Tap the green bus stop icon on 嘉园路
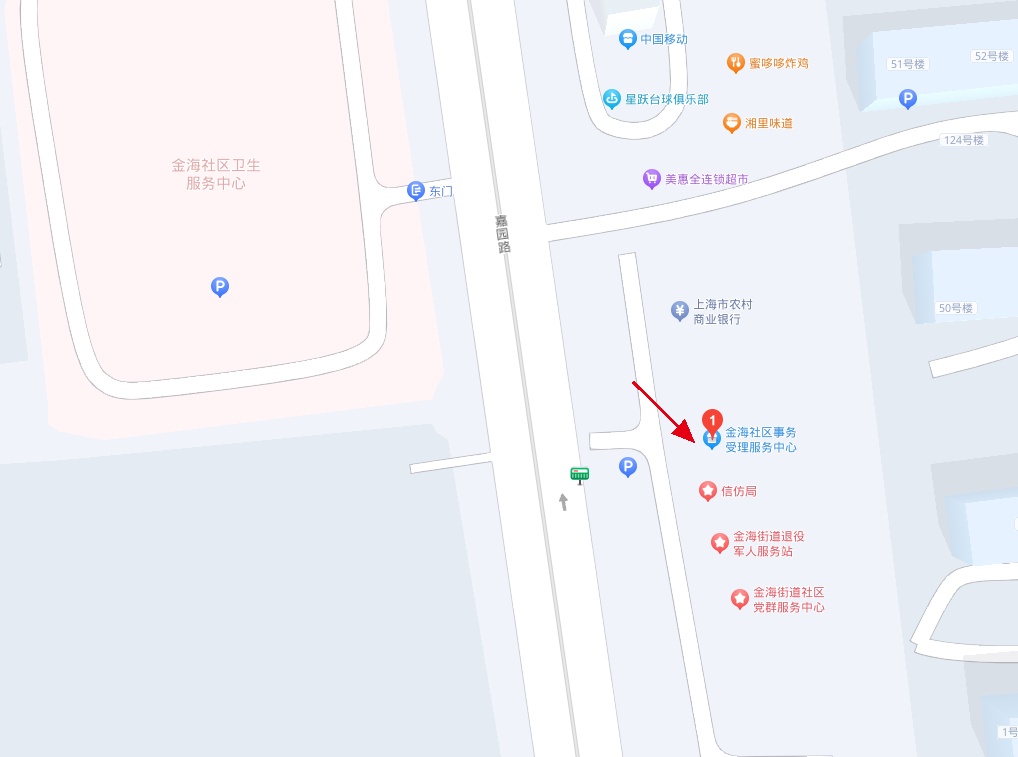The width and height of the screenshot is (1018, 757). click(579, 474)
